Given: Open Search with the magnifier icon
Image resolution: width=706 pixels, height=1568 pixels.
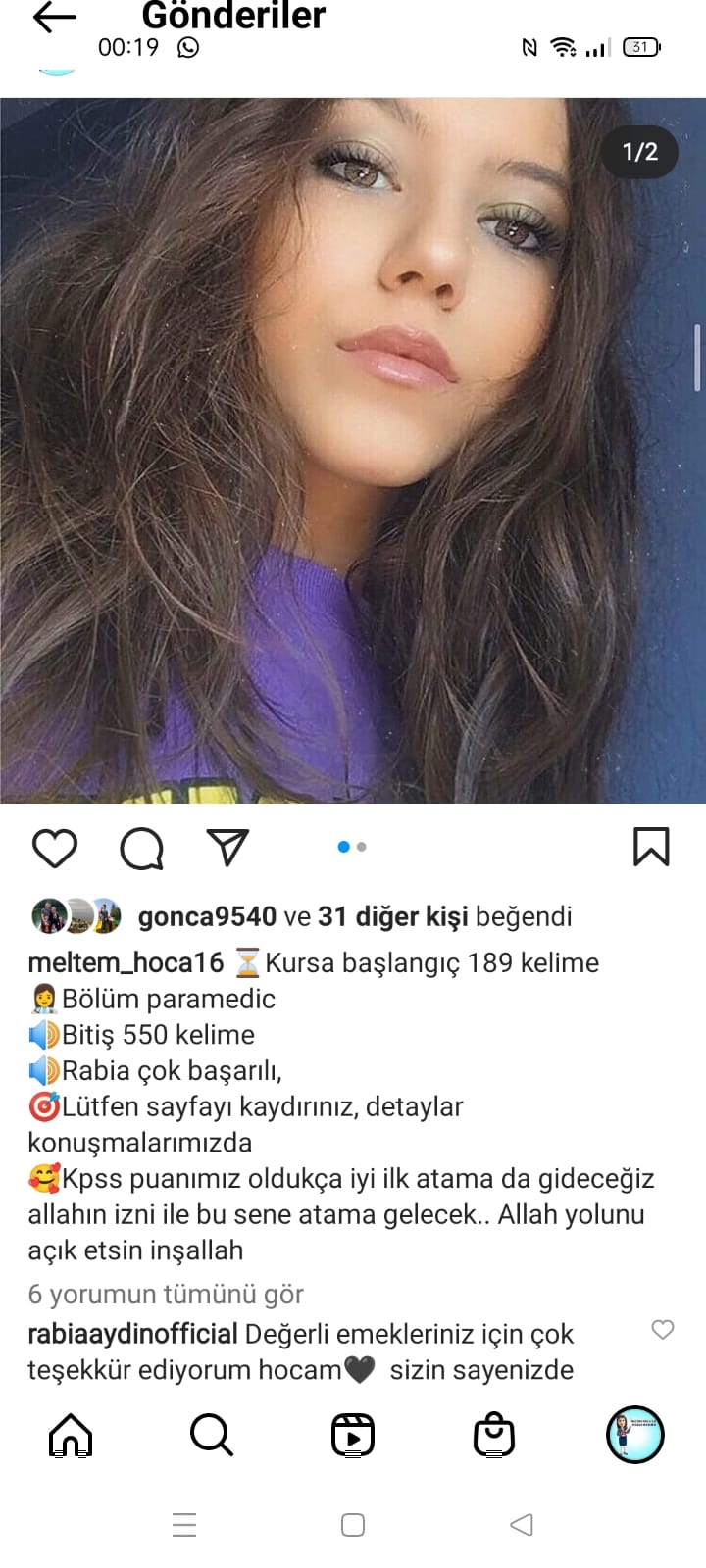Looking at the screenshot, I should 211,1436.
